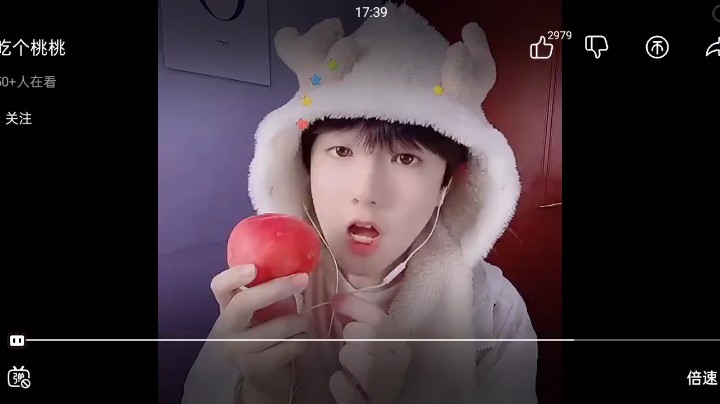Viewport: 720px width, 404px height.
Task: Like this video with thumbs up
Action: point(542,47)
